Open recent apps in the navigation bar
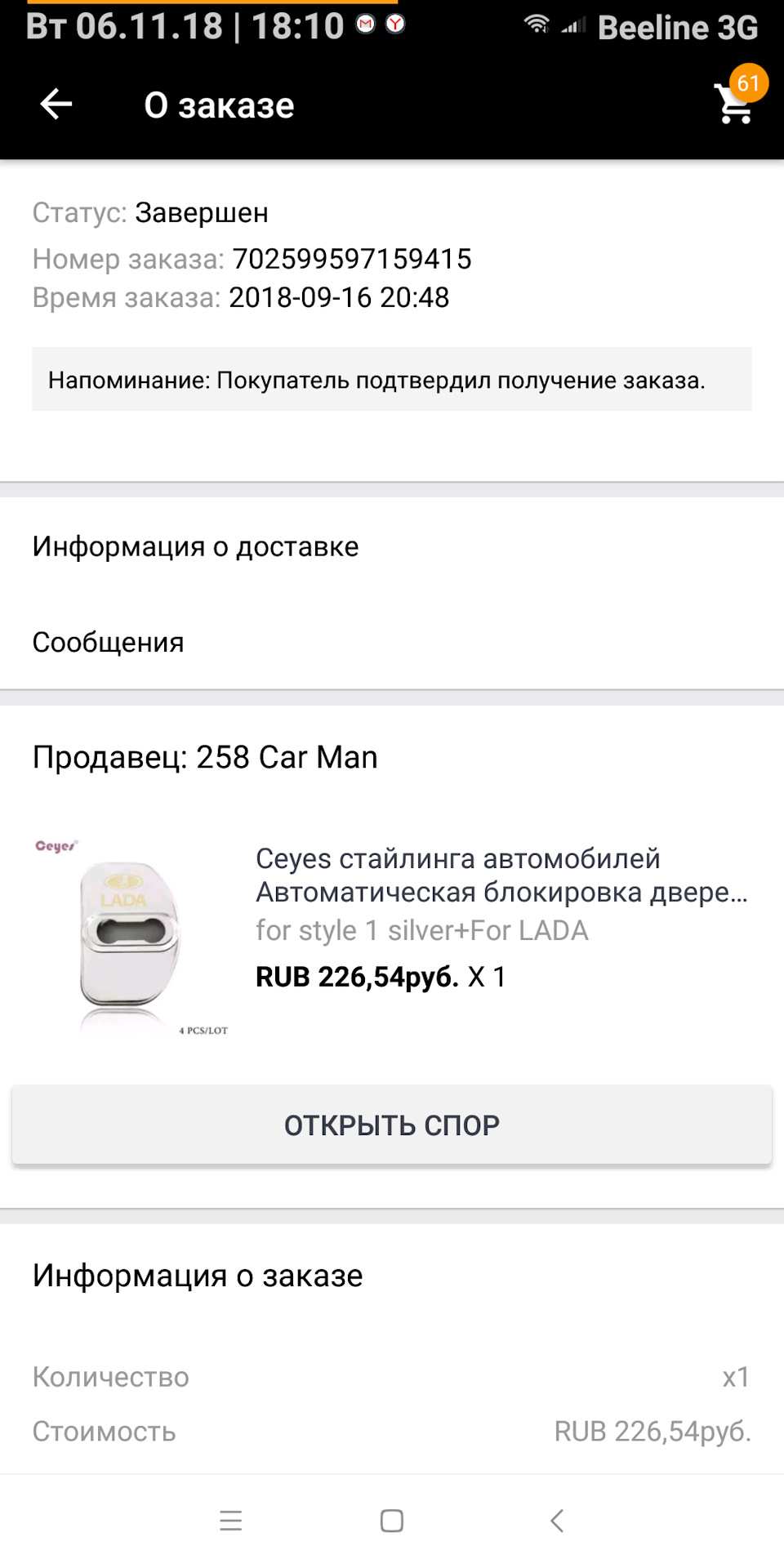Image resolution: width=784 pixels, height=1568 pixels. [231, 1521]
